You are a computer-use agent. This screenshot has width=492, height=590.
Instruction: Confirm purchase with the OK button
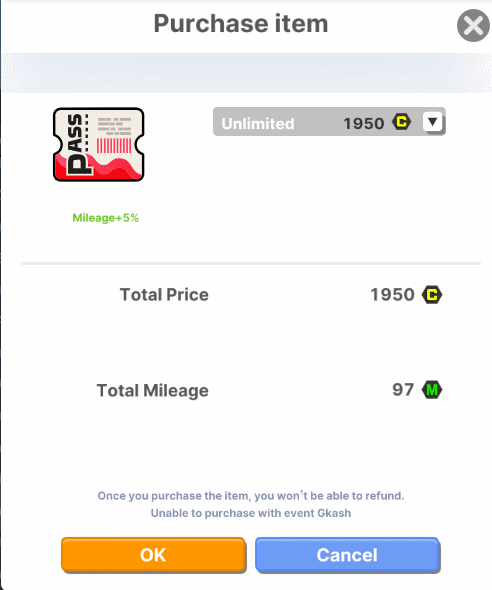coord(153,555)
